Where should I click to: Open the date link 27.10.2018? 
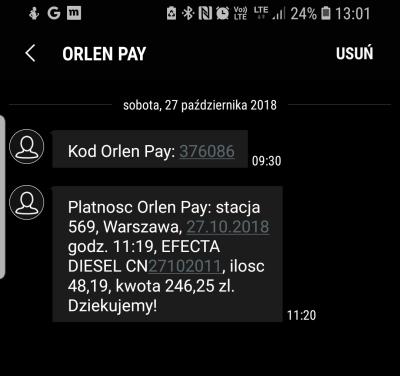(x=228, y=227)
